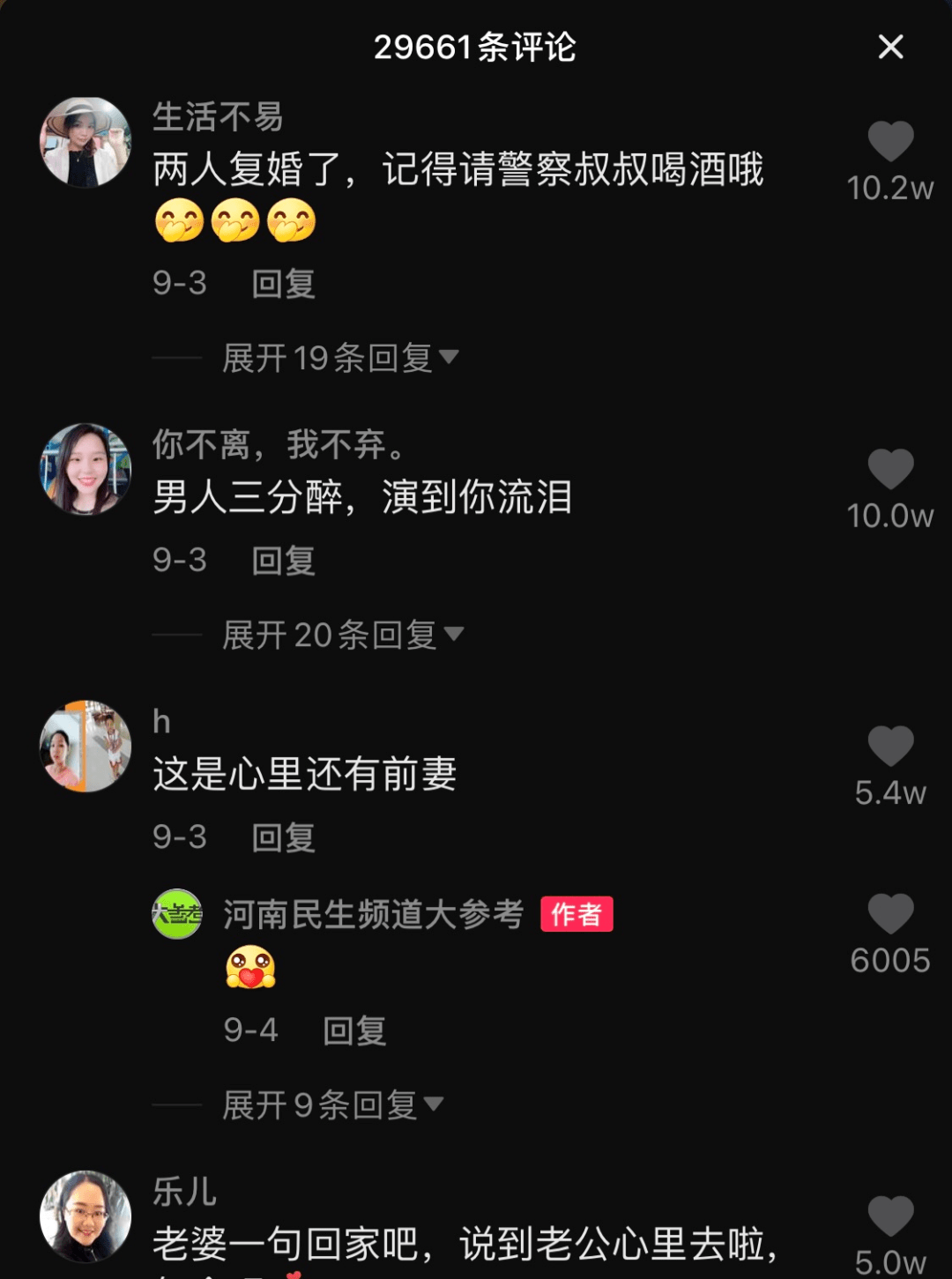Open 乐儿's profile avatar
Screen dimensions: 952x1279
tap(86, 1216)
